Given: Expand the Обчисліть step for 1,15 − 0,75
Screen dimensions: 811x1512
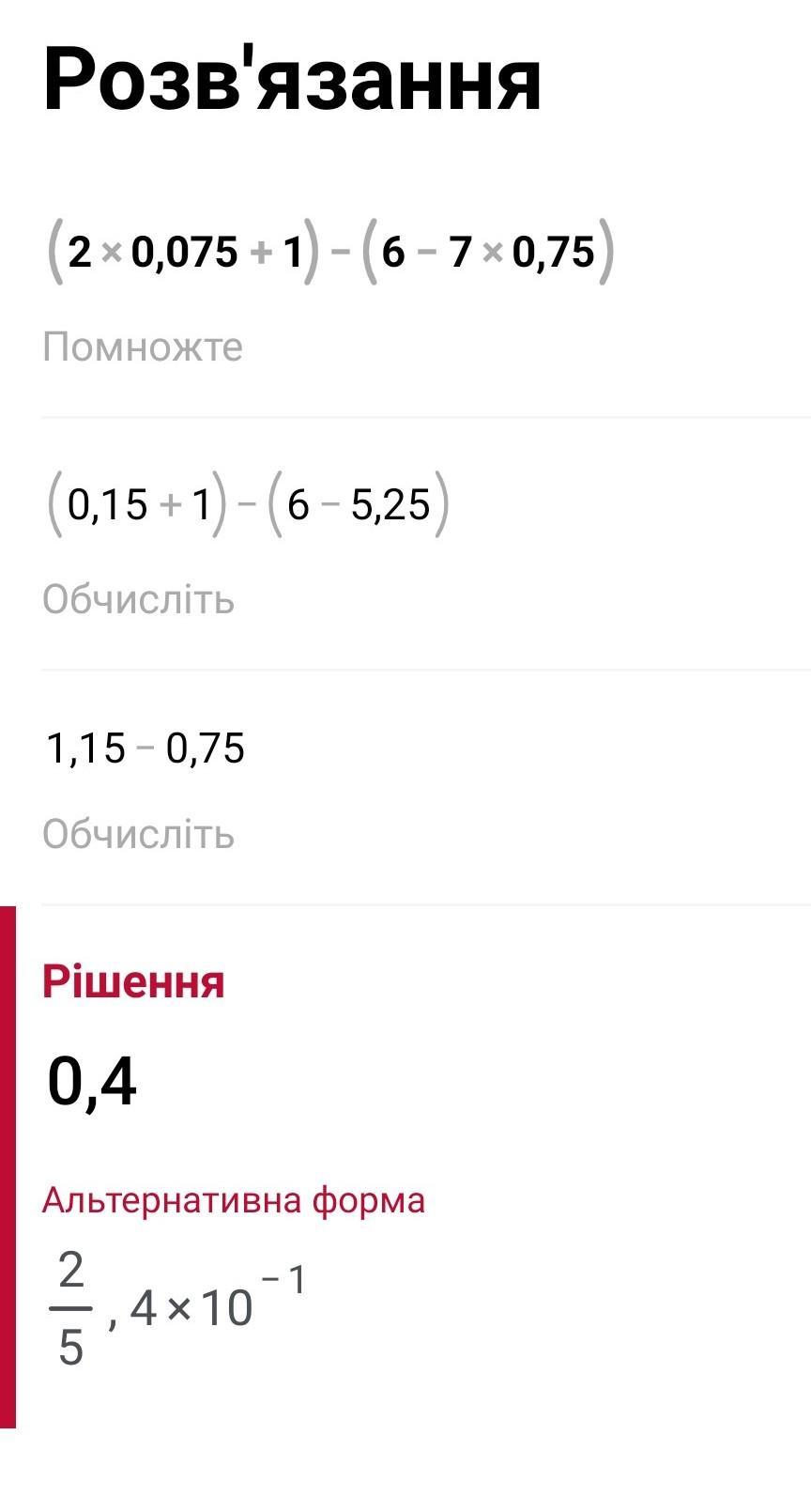Looking at the screenshot, I should pos(138,835).
